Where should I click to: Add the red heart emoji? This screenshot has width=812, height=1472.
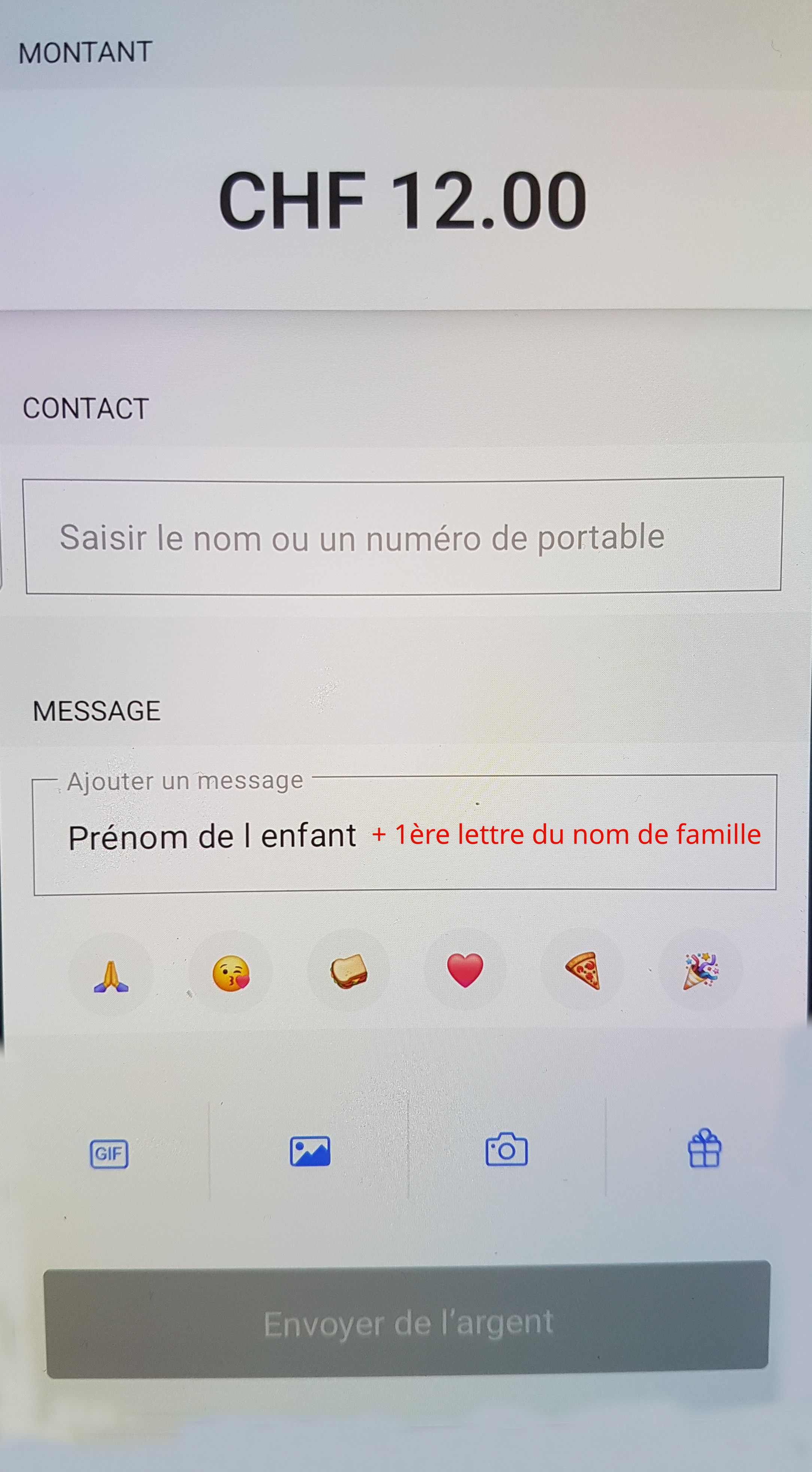coord(465,970)
